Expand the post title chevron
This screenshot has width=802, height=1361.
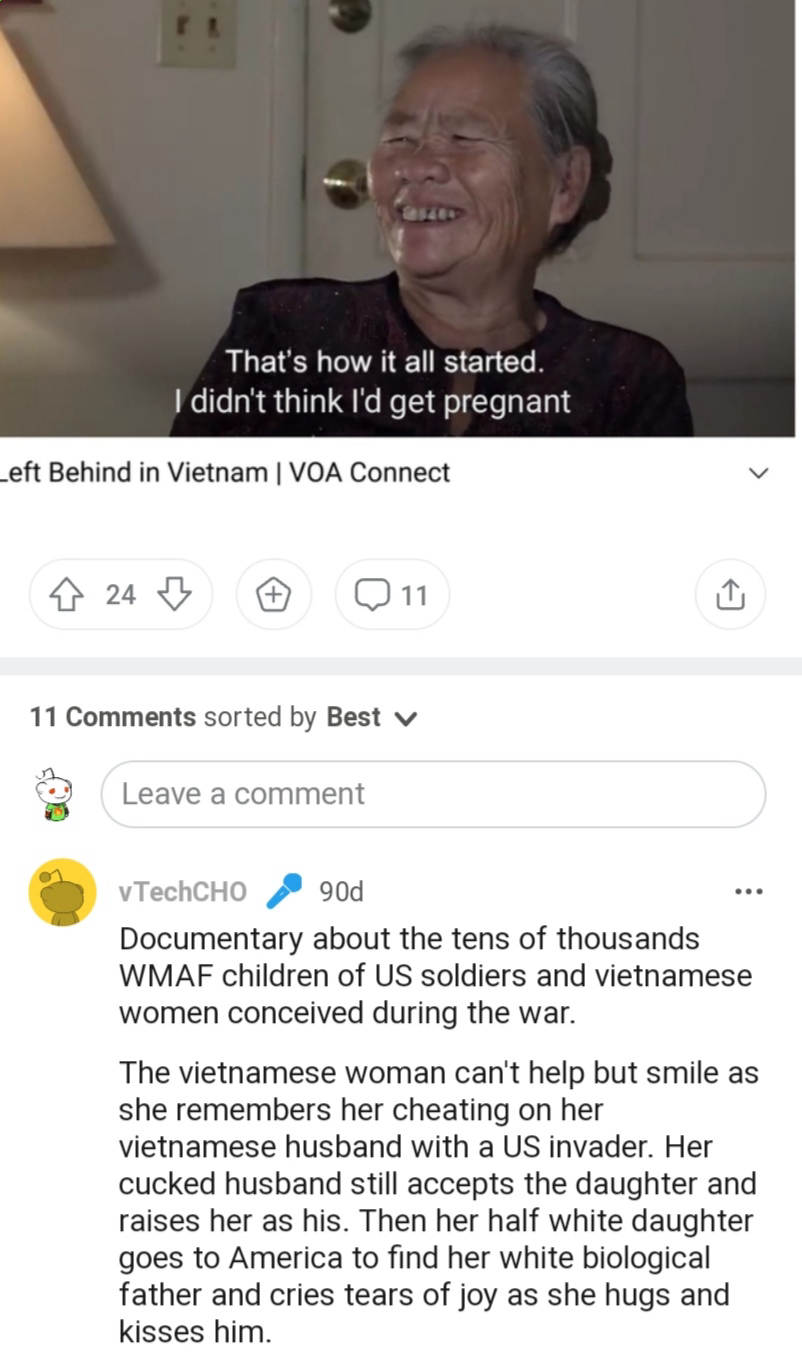pyautogui.click(x=759, y=473)
